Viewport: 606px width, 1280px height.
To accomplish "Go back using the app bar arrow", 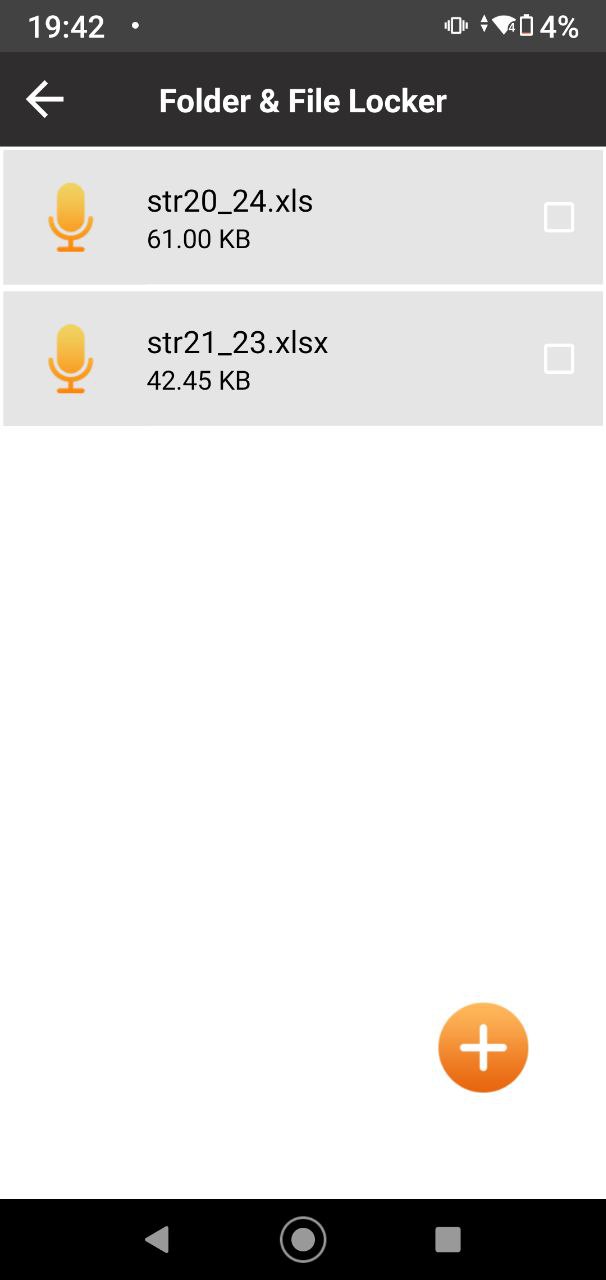I will click(x=45, y=100).
